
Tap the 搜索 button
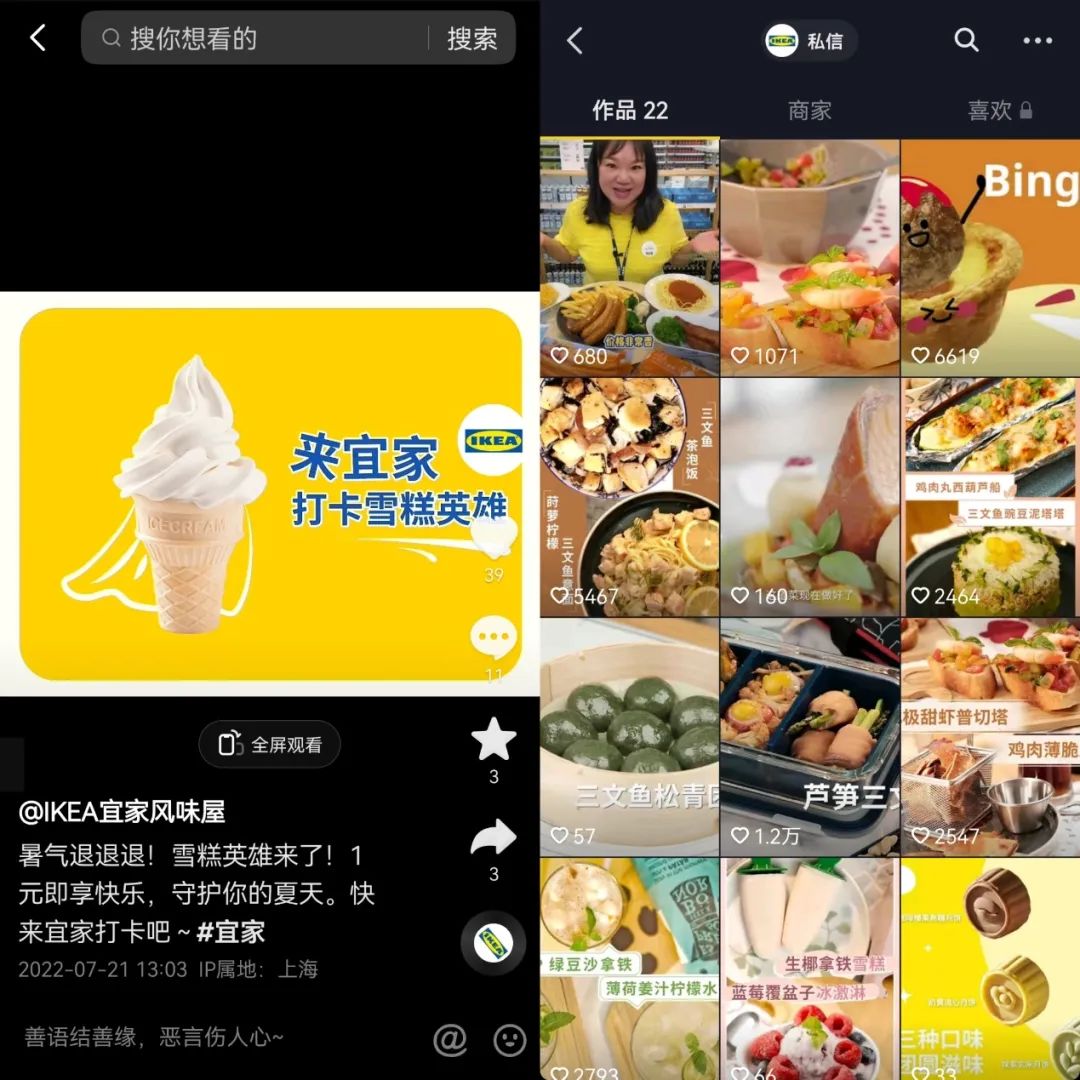pyautogui.click(x=472, y=39)
